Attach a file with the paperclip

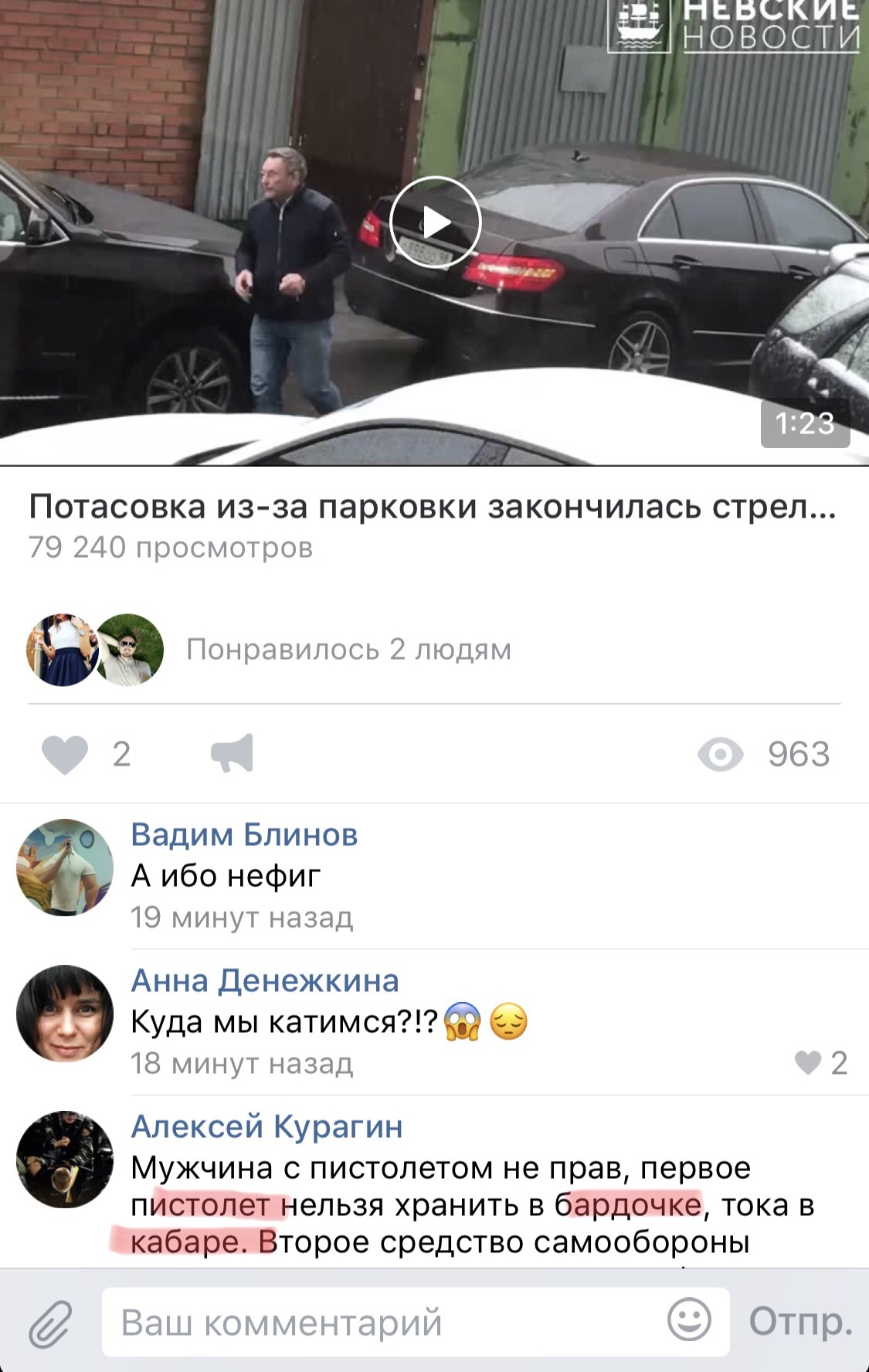click(51, 1323)
